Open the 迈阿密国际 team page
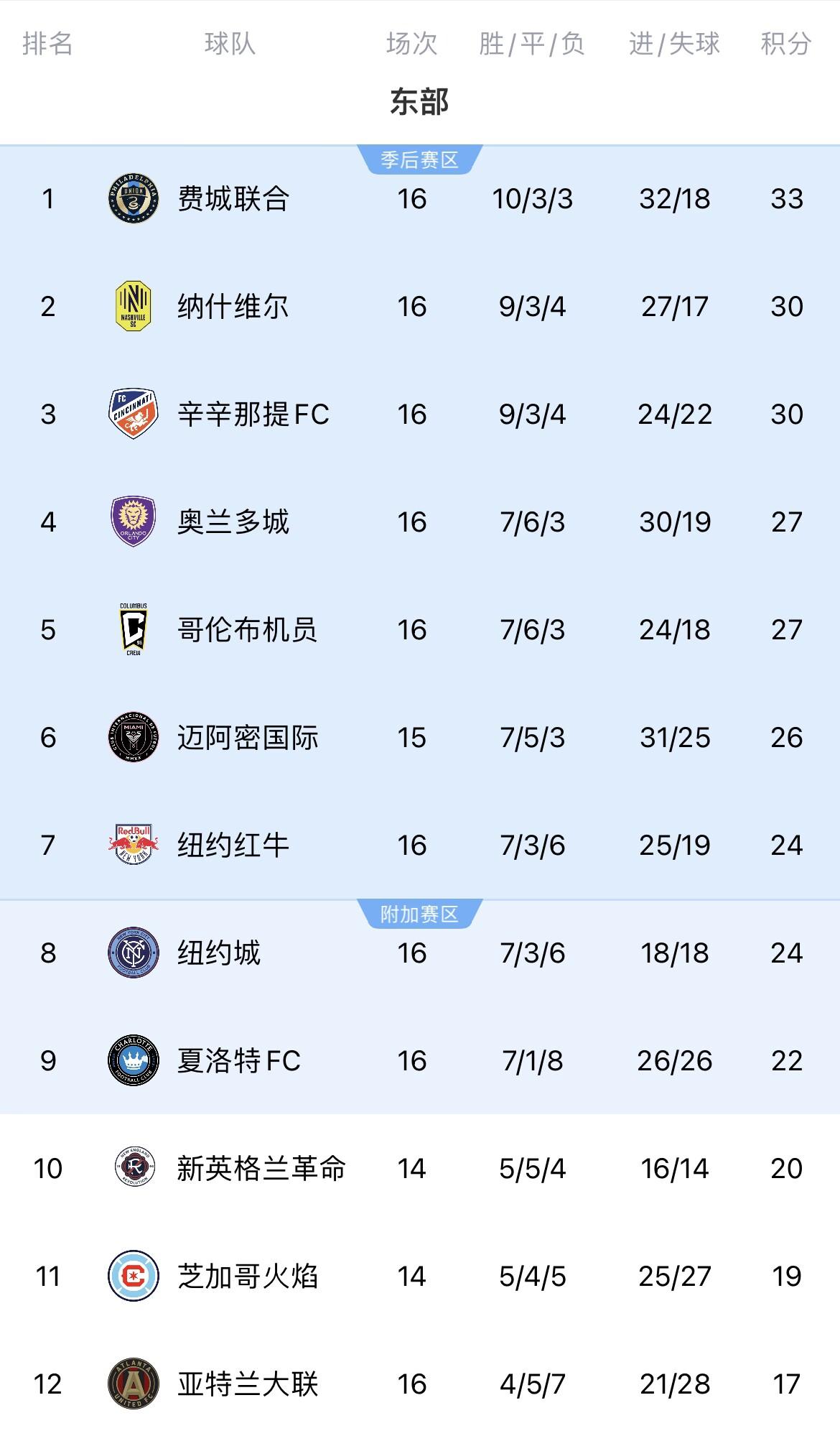The width and height of the screenshot is (840, 1436). pos(420,738)
